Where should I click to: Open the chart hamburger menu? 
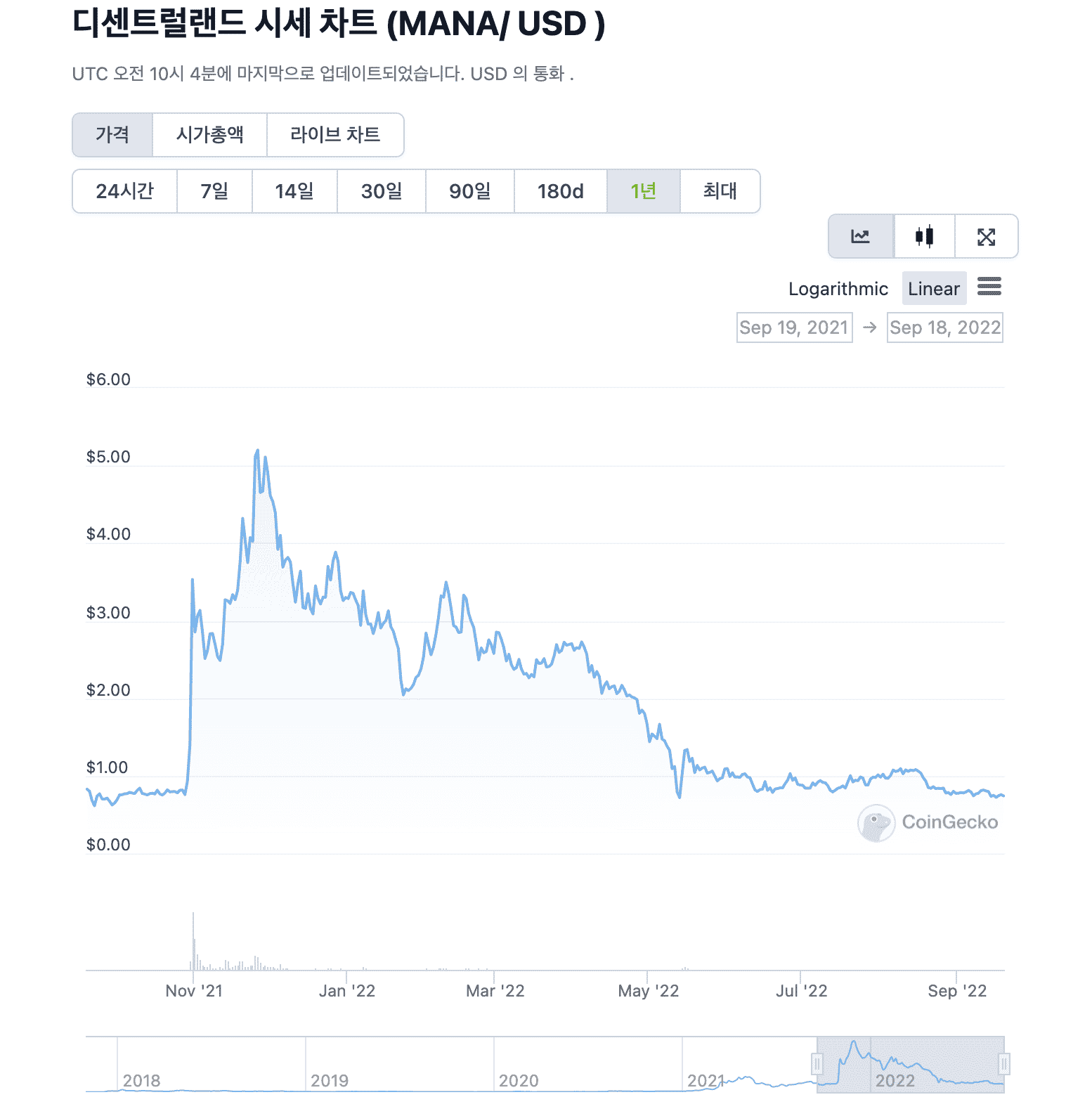[x=989, y=287]
